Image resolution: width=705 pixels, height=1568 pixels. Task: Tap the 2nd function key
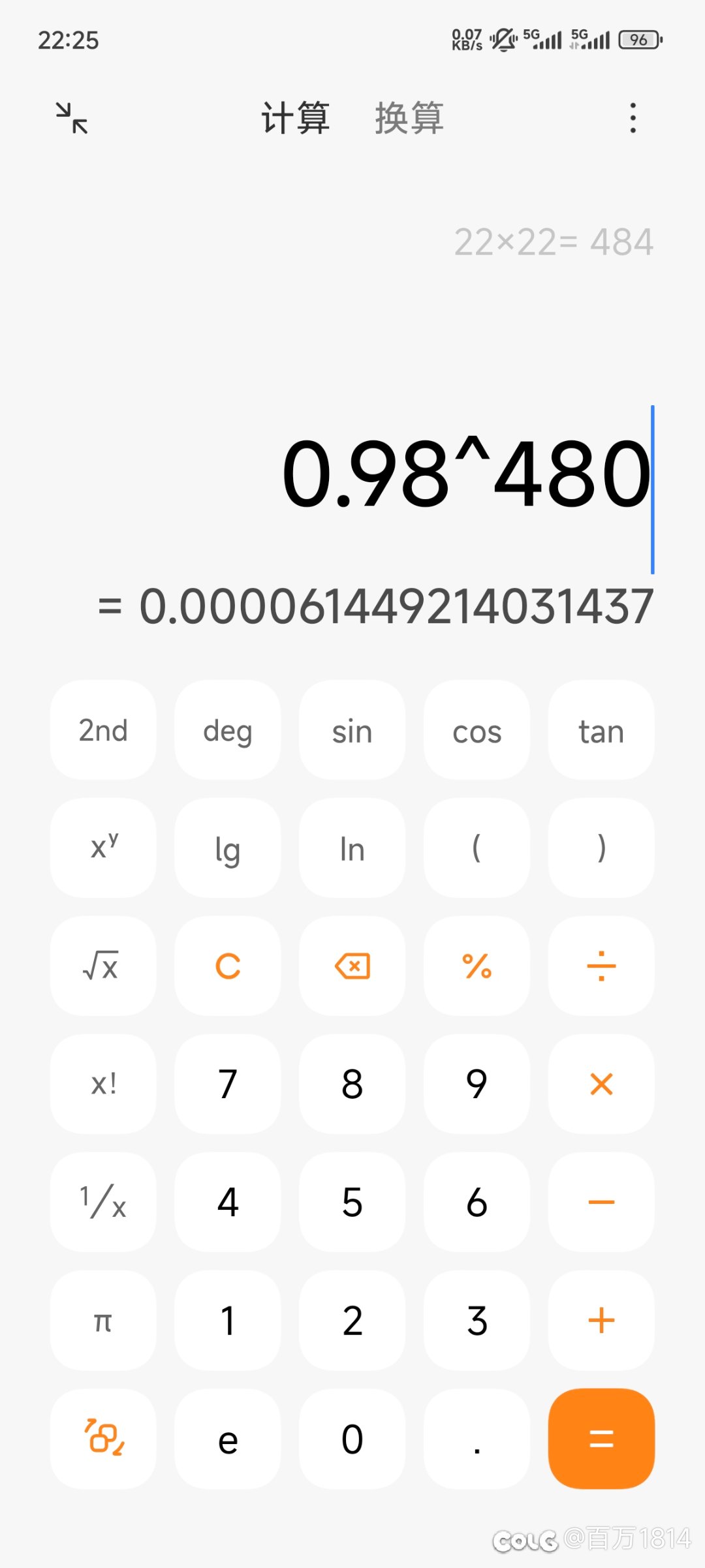pos(103,730)
